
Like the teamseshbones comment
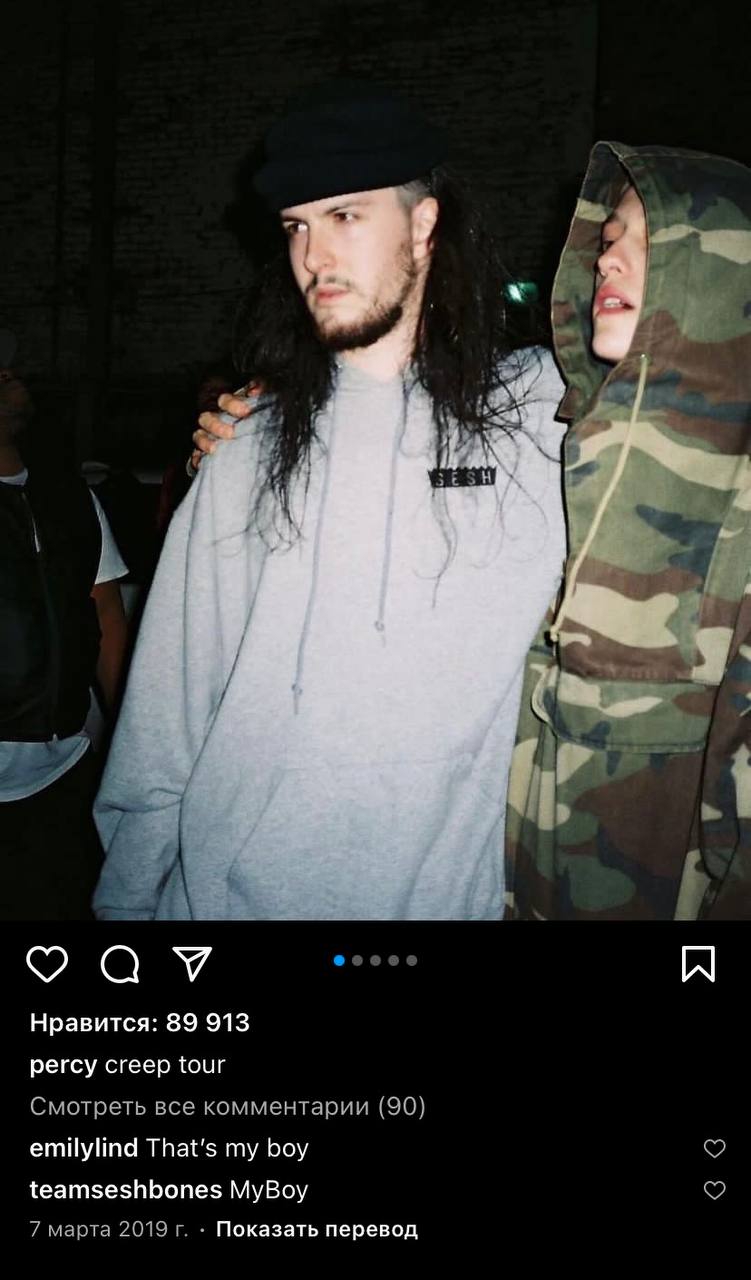pyautogui.click(x=714, y=1190)
